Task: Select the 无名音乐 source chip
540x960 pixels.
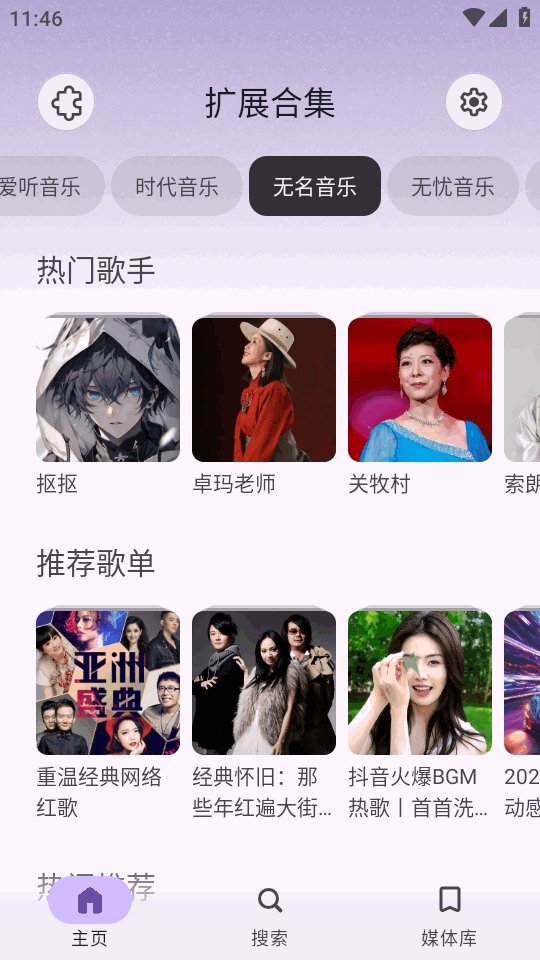Action: pyautogui.click(x=315, y=186)
